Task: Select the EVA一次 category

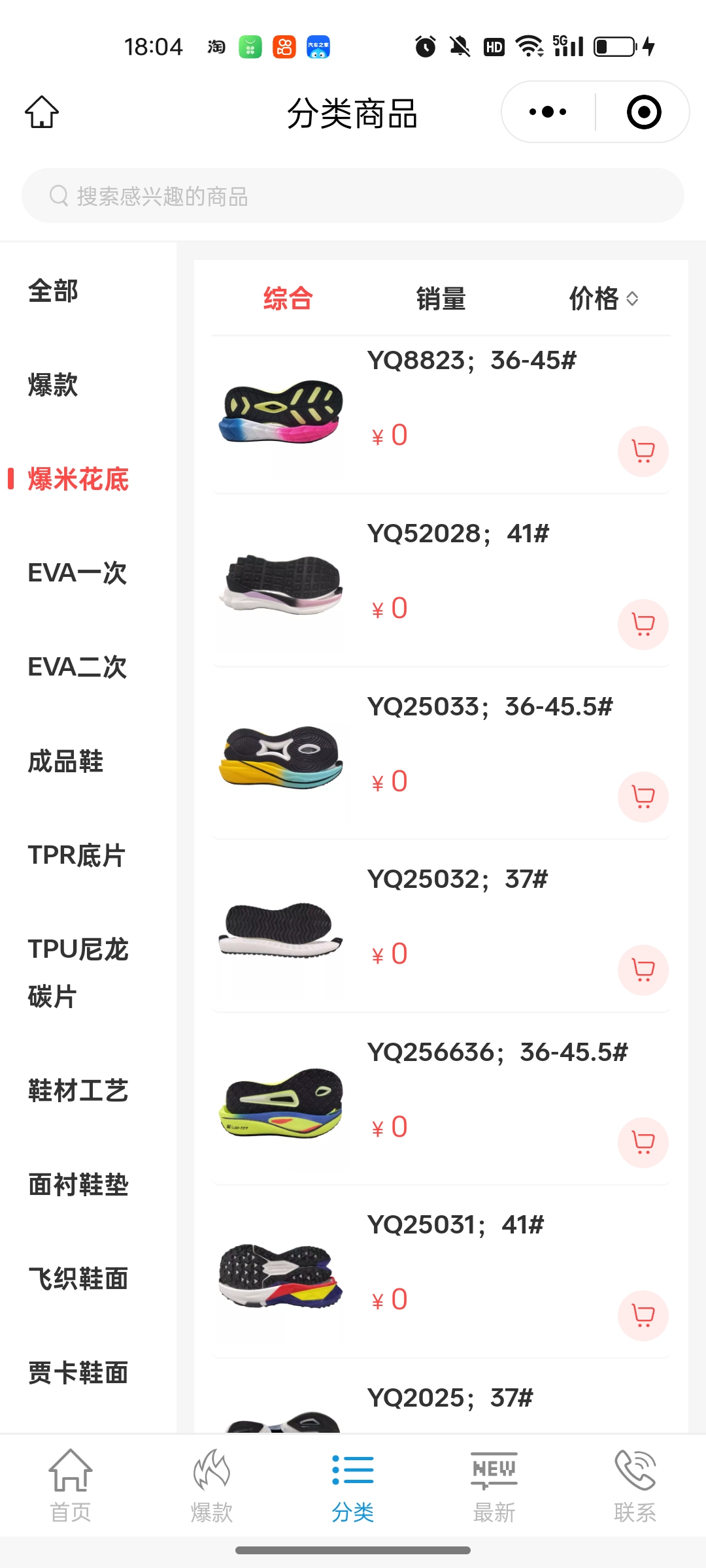Action: [x=77, y=573]
